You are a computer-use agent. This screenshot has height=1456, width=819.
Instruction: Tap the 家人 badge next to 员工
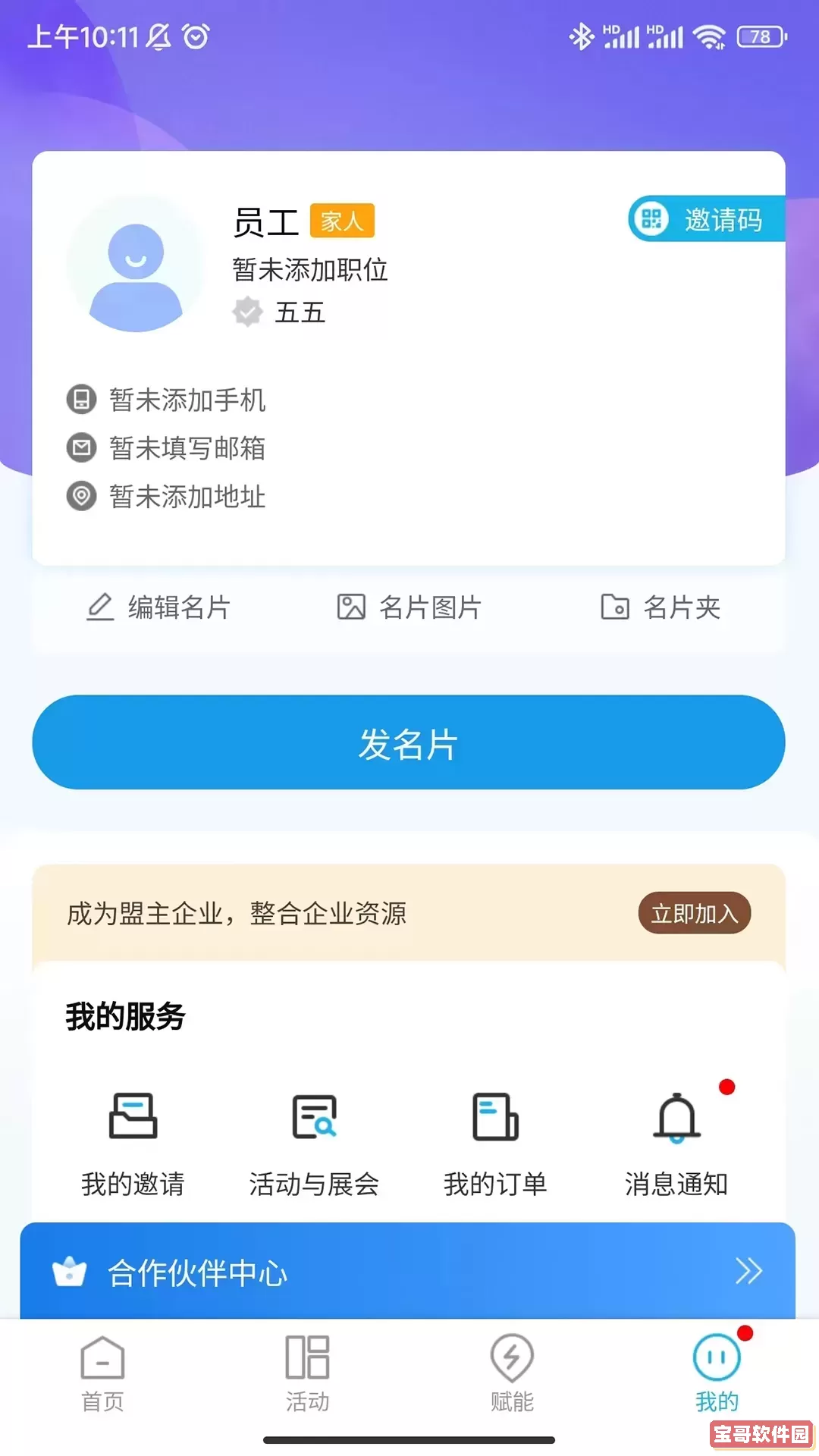pos(342,221)
